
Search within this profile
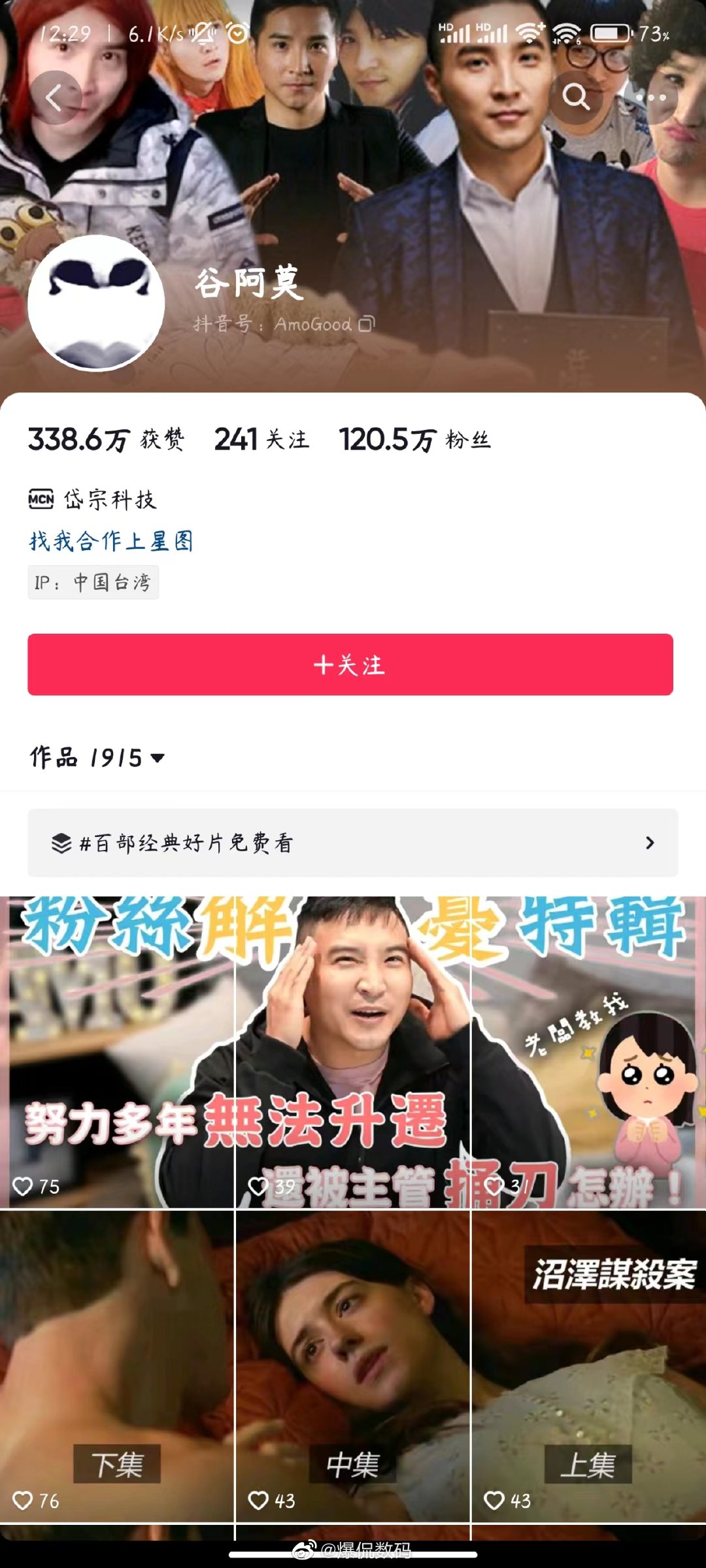click(x=576, y=97)
